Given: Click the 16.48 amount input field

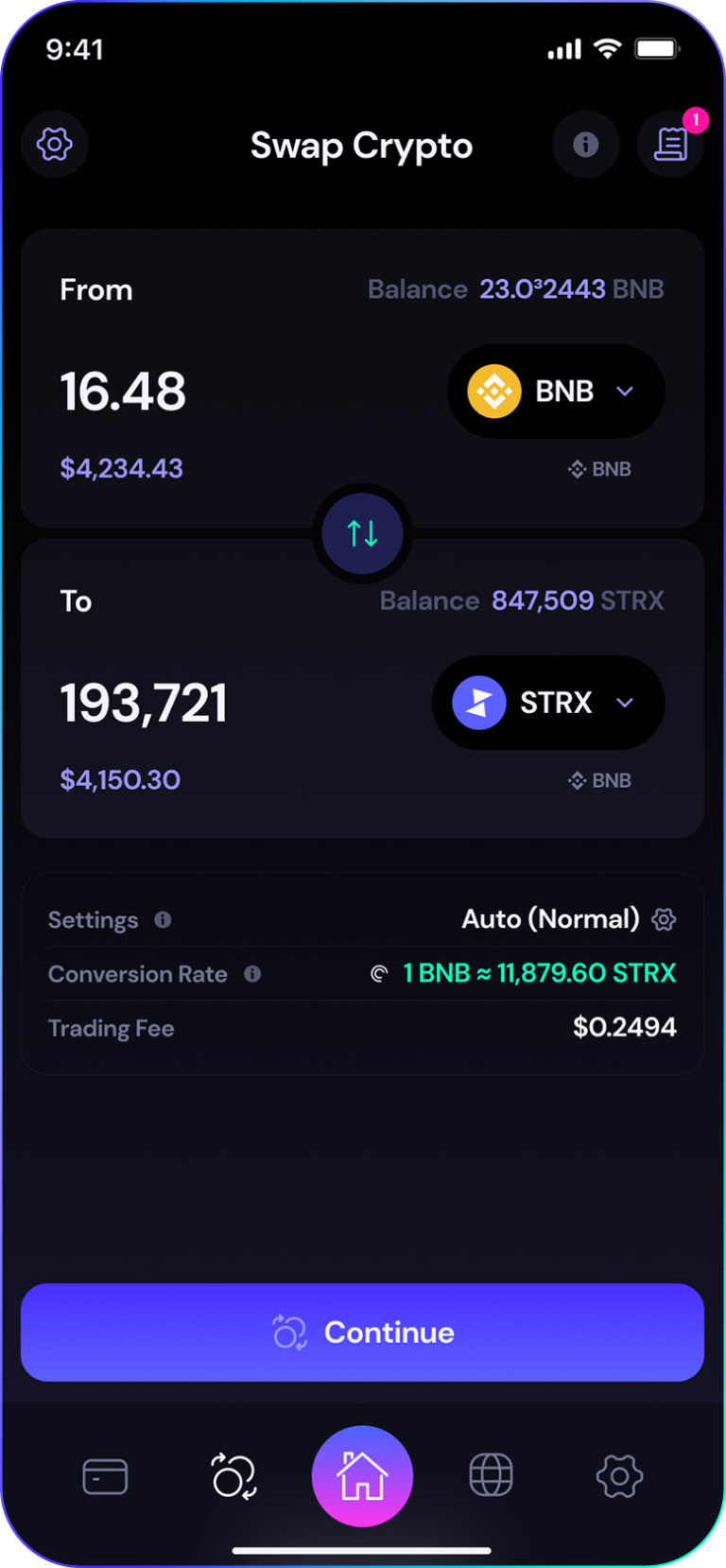Looking at the screenshot, I should pos(123,391).
